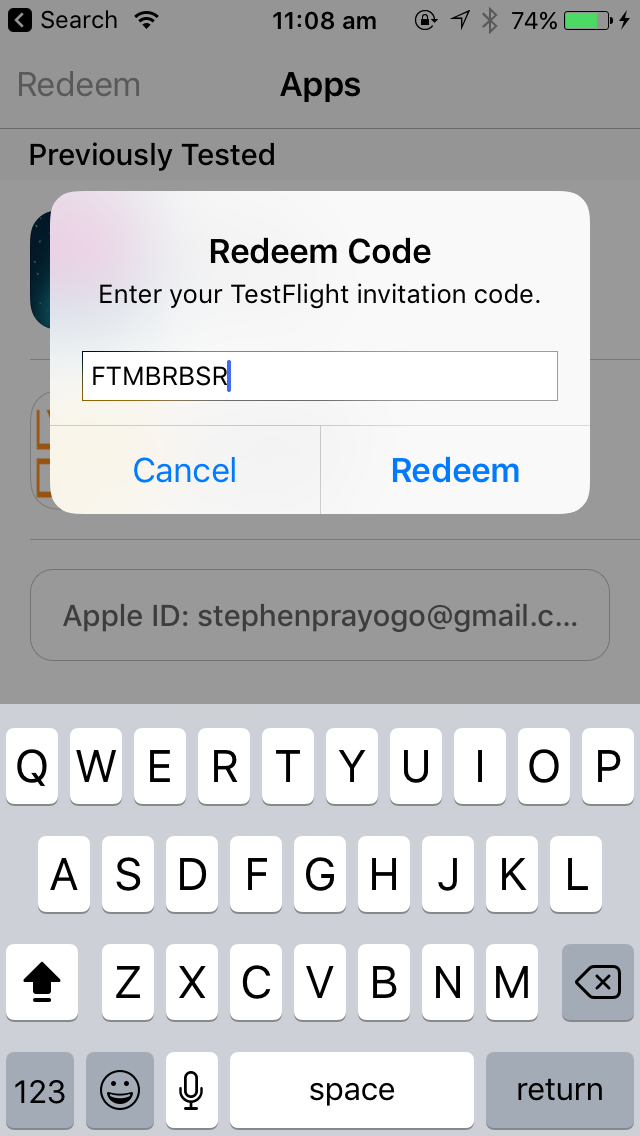Switch the keyboard to numbers with 123
Viewport: 640px width, 1136px height.
click(x=40, y=1090)
